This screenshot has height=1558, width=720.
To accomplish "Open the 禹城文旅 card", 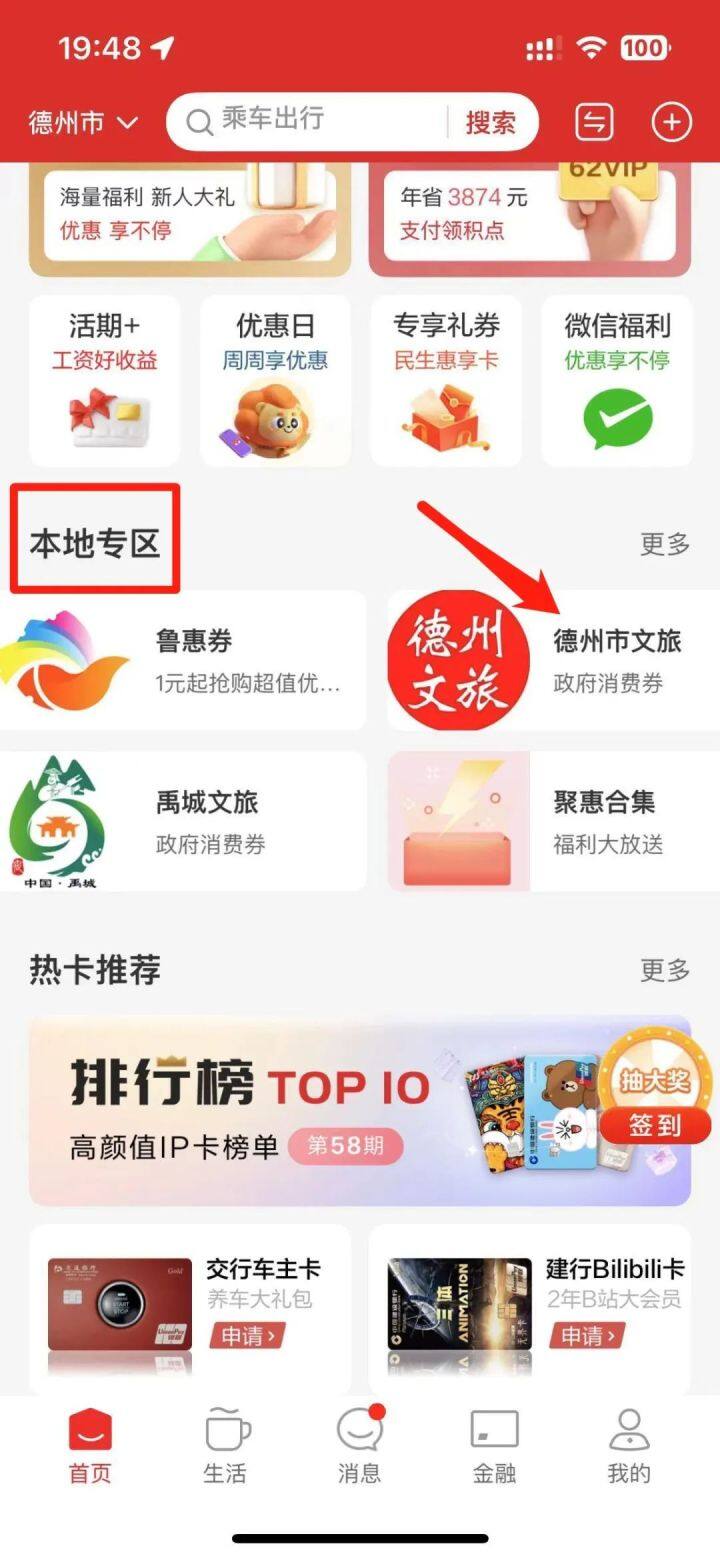I will 183,821.
